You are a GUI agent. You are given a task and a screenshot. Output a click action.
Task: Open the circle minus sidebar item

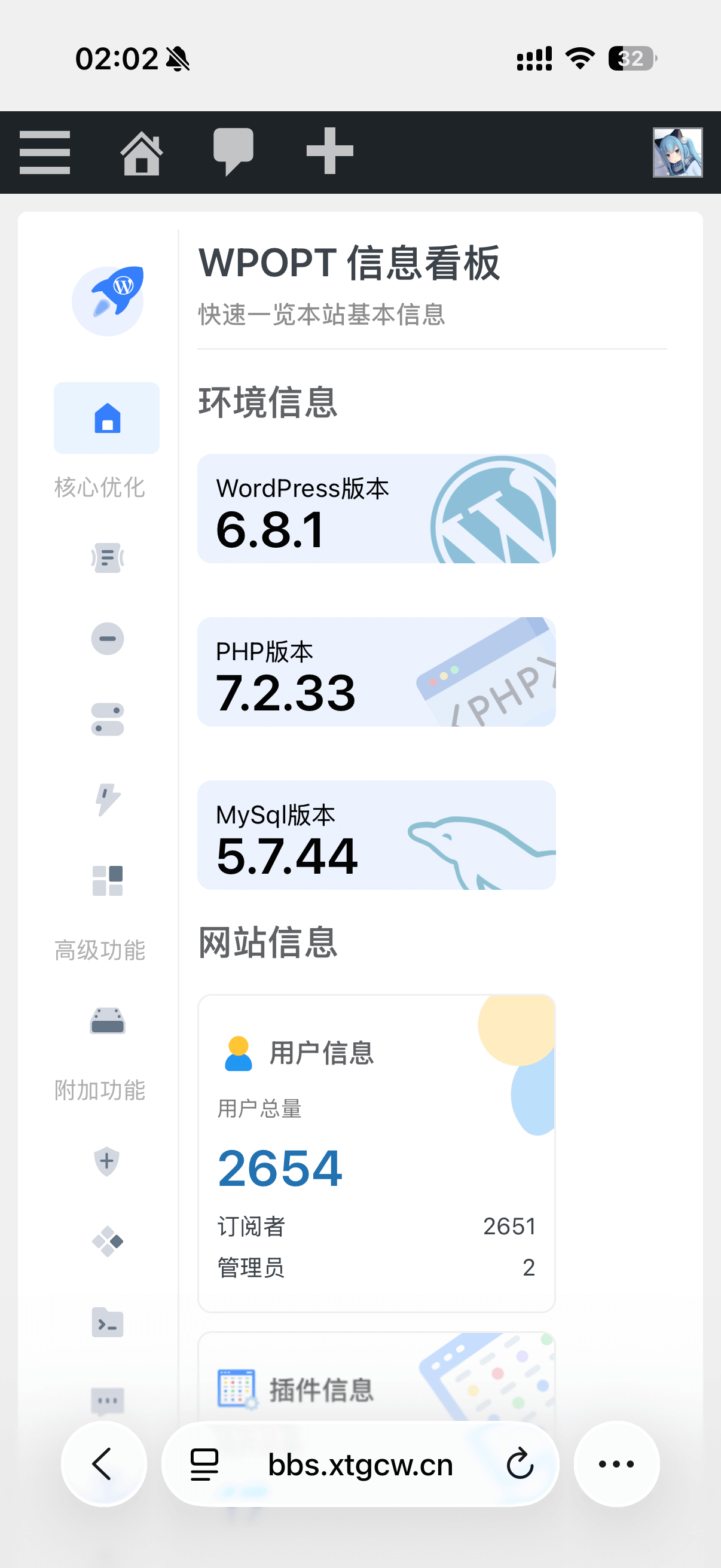(x=108, y=639)
